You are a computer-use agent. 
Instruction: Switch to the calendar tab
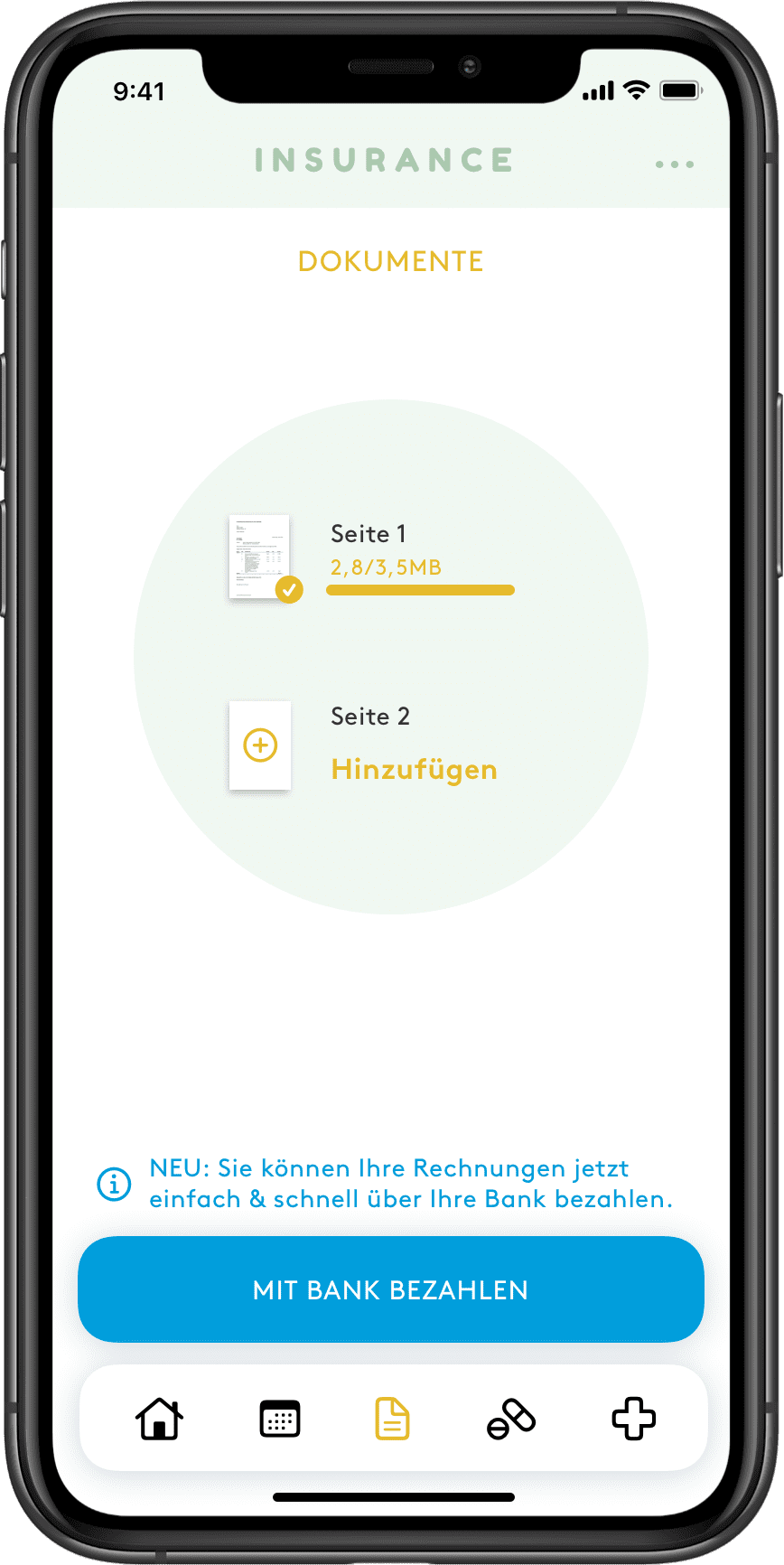pyautogui.click(x=280, y=1419)
